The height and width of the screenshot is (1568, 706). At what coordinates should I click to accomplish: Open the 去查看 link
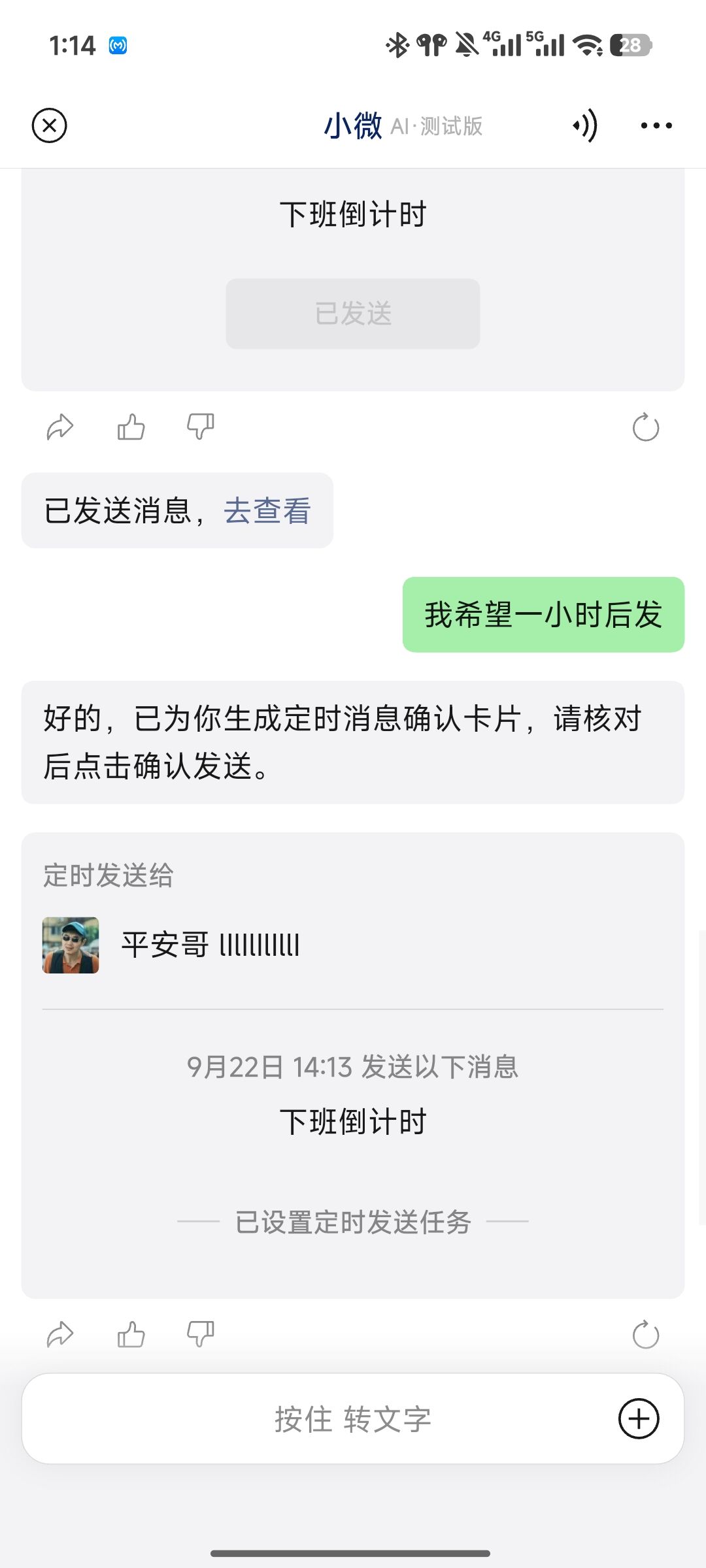pos(267,510)
